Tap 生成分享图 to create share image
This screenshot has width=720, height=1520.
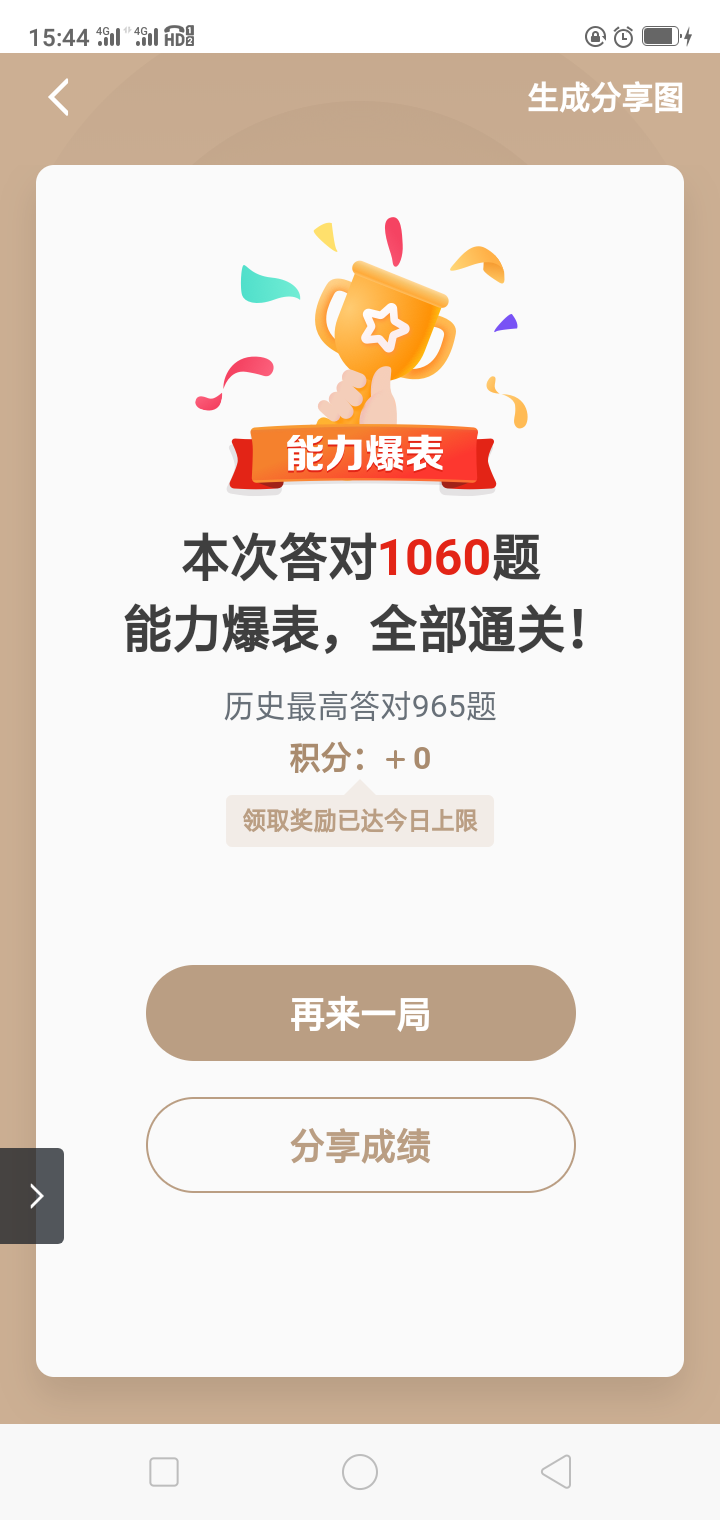tap(605, 98)
